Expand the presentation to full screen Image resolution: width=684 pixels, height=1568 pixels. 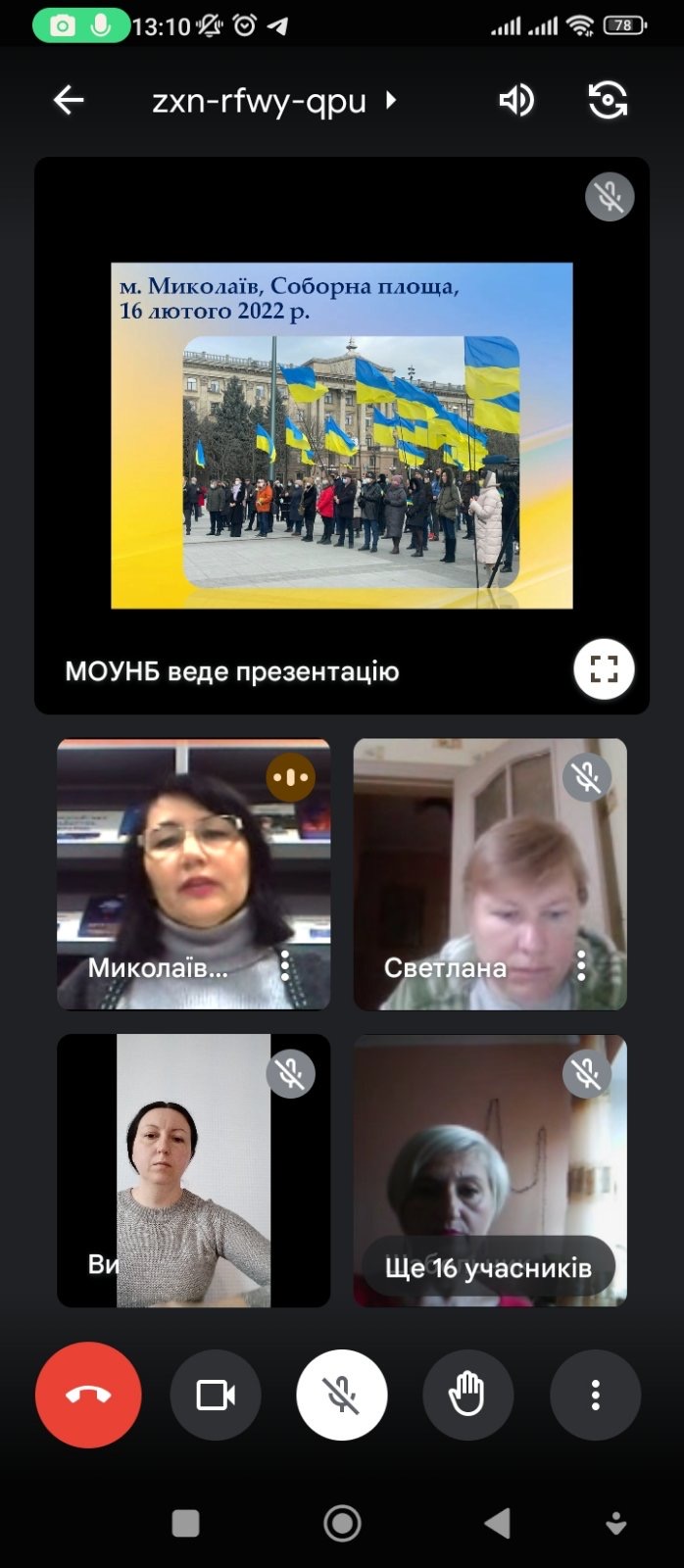pyautogui.click(x=604, y=669)
